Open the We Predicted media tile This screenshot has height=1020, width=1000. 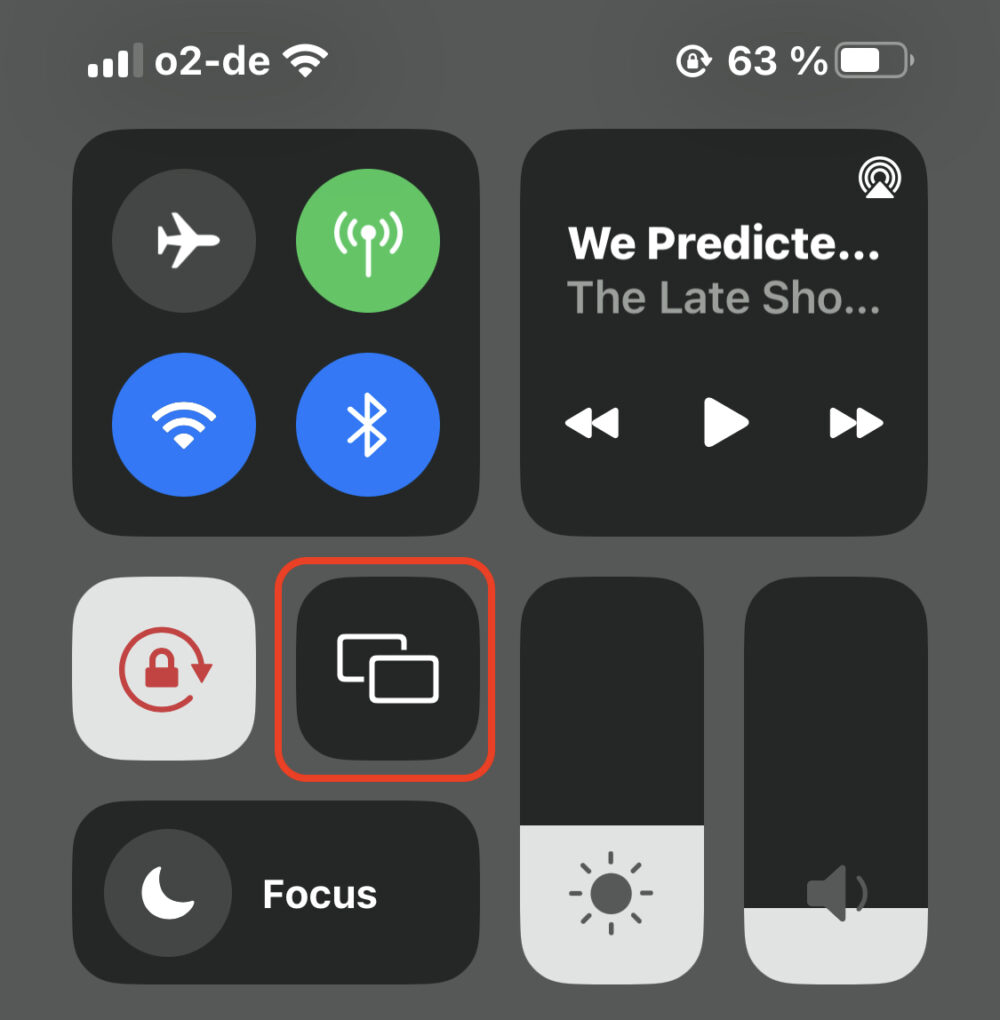coord(724,268)
